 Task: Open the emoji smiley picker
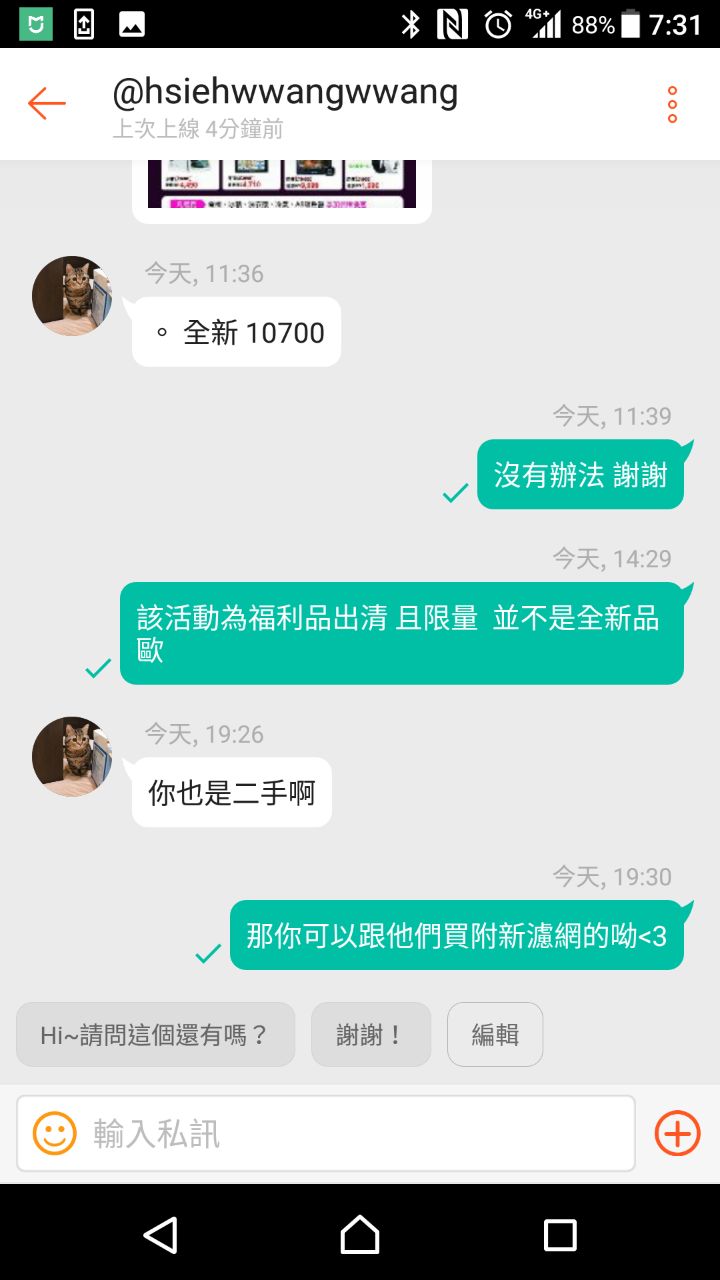pyautogui.click(x=55, y=1133)
